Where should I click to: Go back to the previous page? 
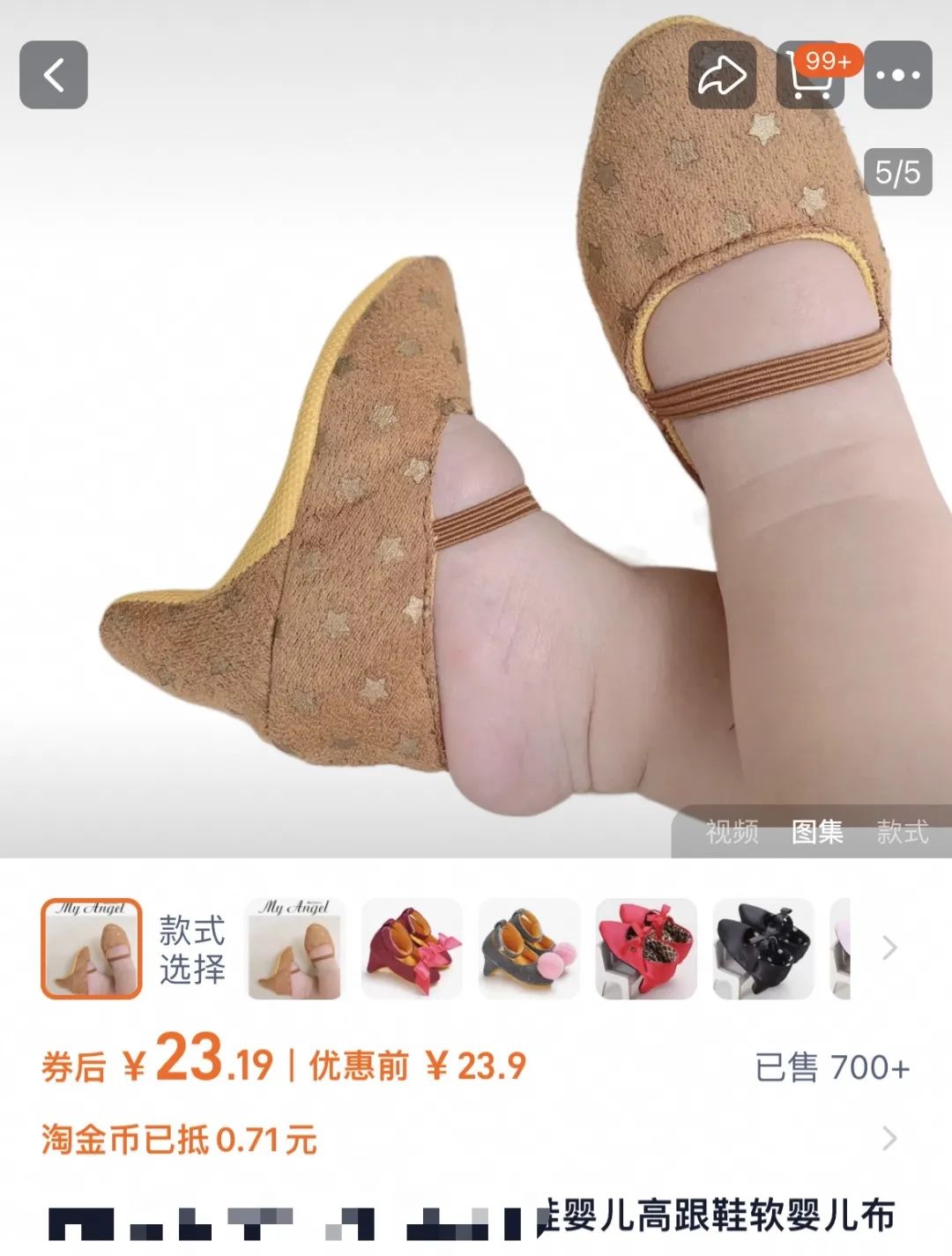(54, 75)
